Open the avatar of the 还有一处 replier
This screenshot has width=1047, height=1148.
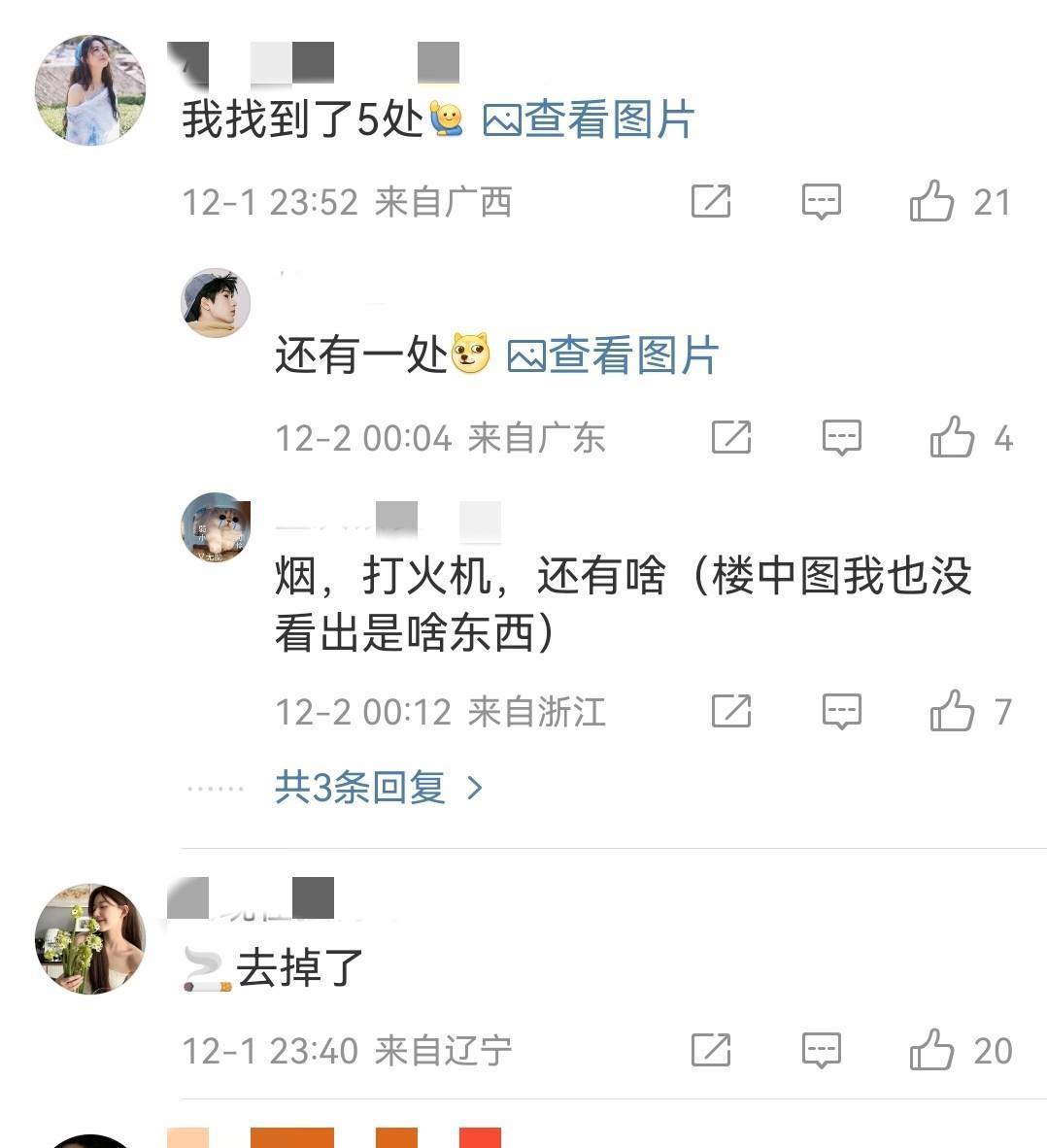[216, 304]
